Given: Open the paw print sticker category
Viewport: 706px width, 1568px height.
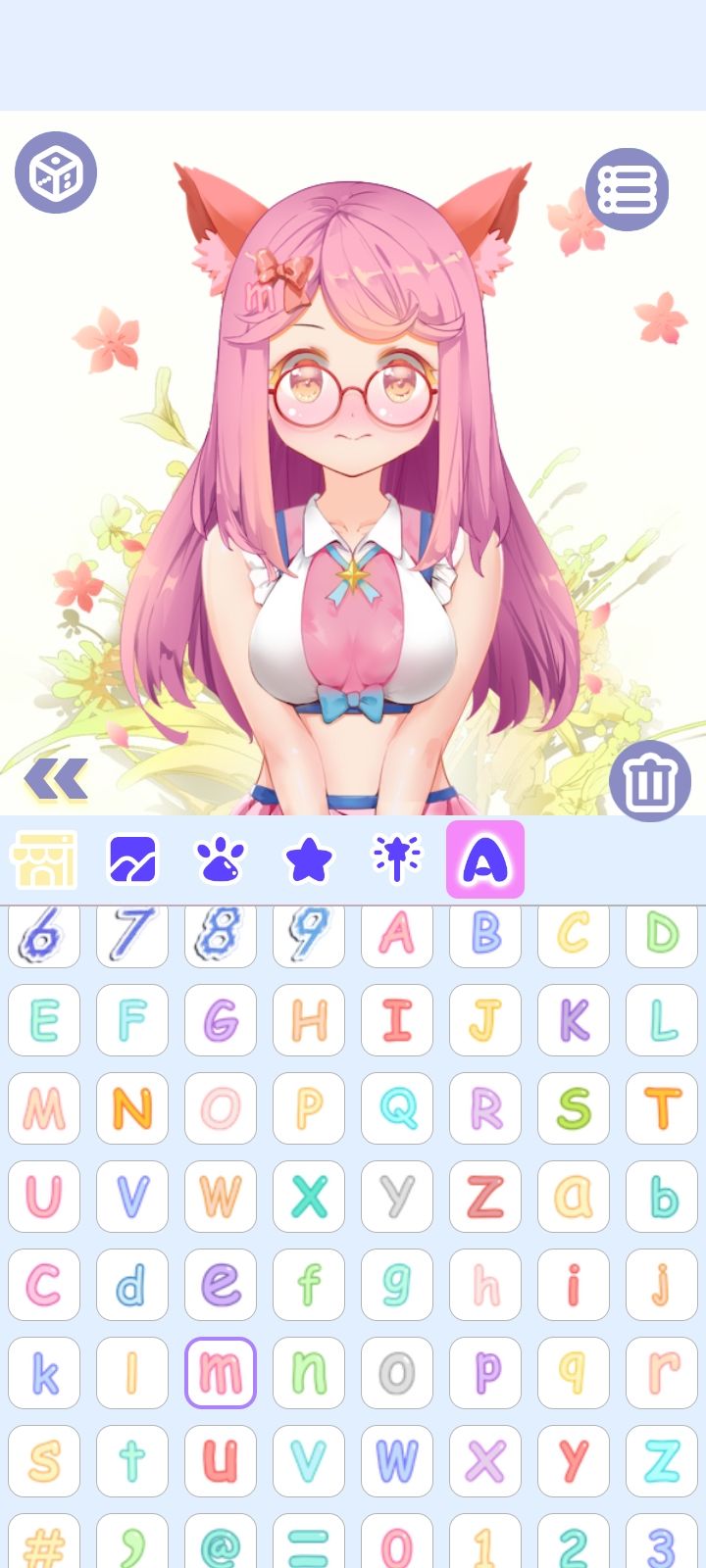Looking at the screenshot, I should [221, 861].
